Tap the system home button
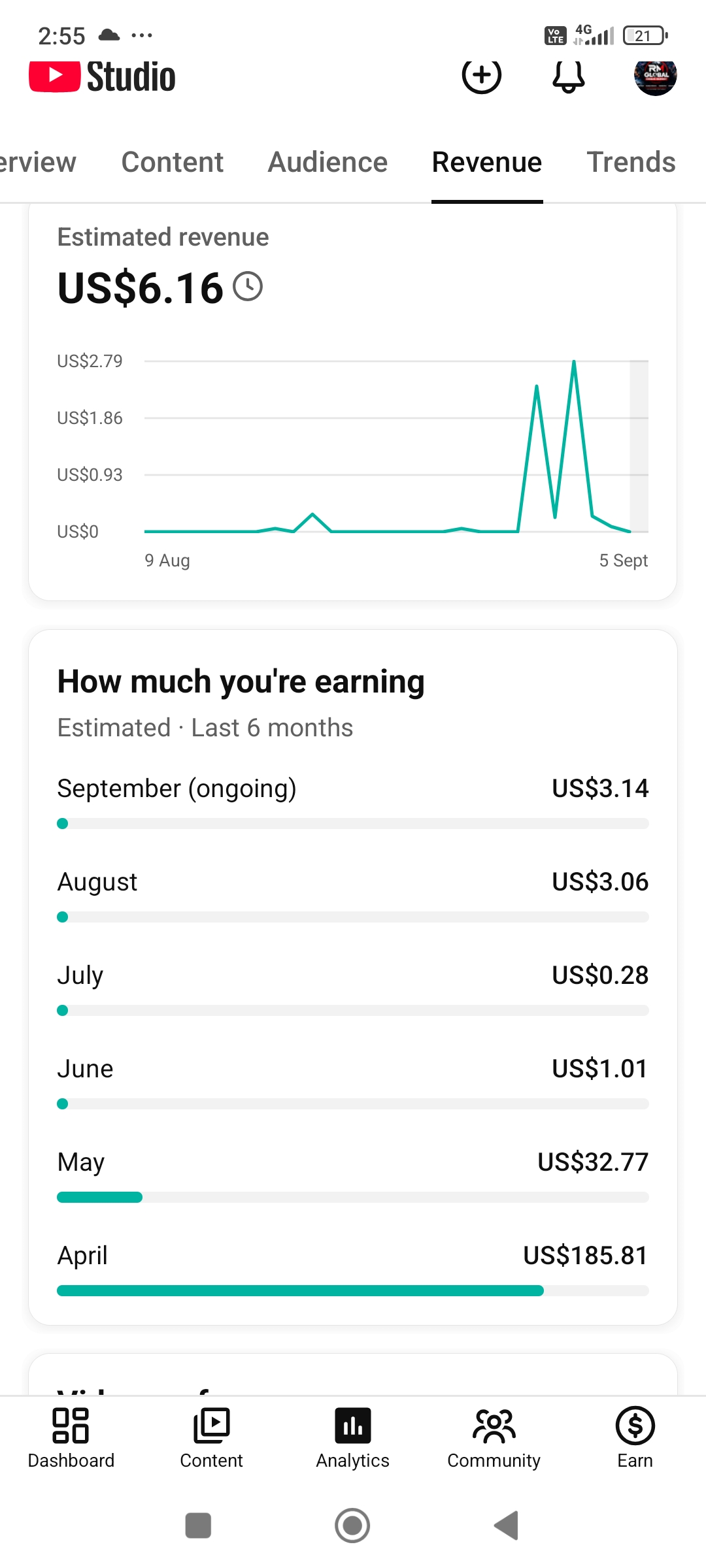The width and height of the screenshot is (706, 1568). [x=353, y=1526]
